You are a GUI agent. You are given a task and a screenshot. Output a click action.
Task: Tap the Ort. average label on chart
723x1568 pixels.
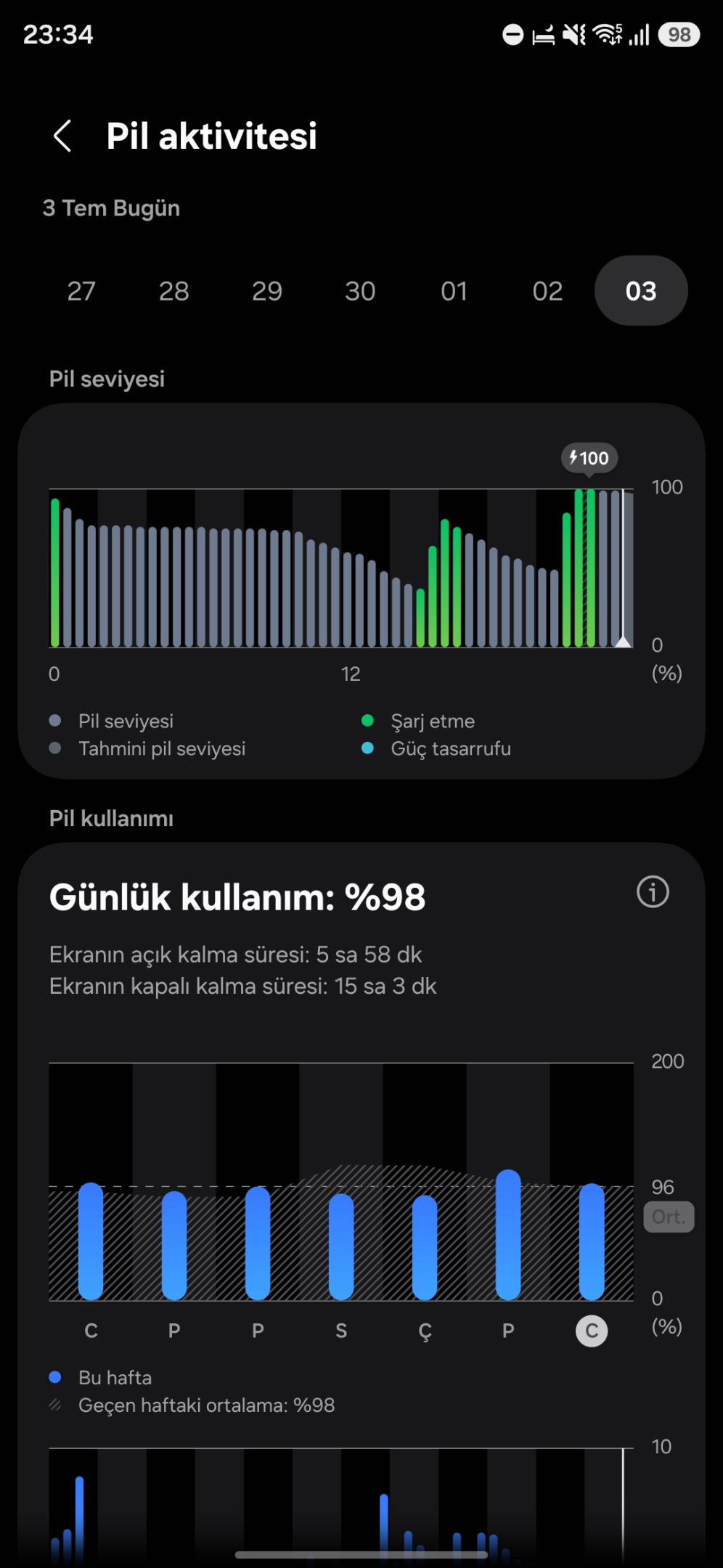(669, 1217)
